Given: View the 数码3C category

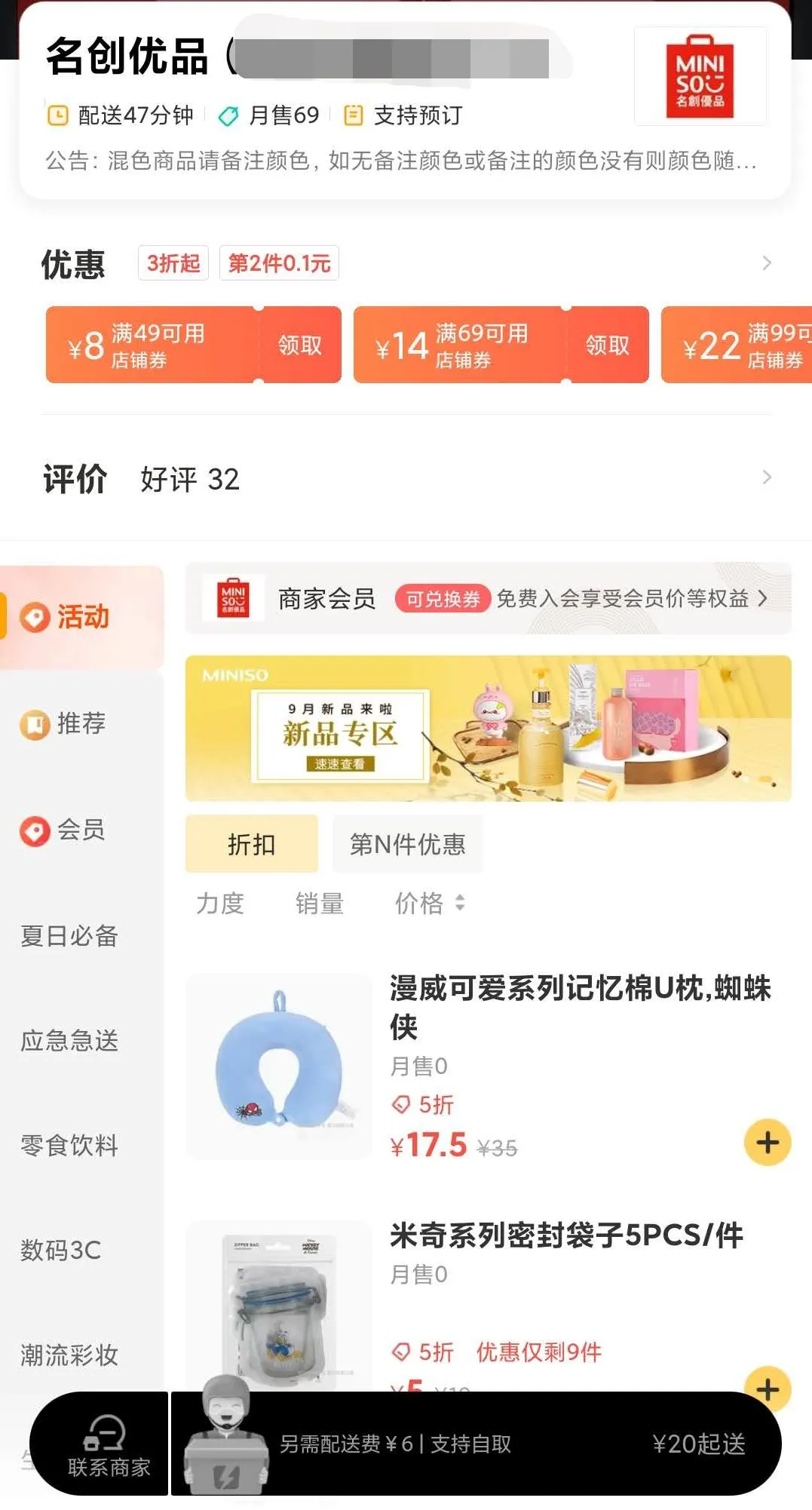Looking at the screenshot, I should (x=60, y=1251).
